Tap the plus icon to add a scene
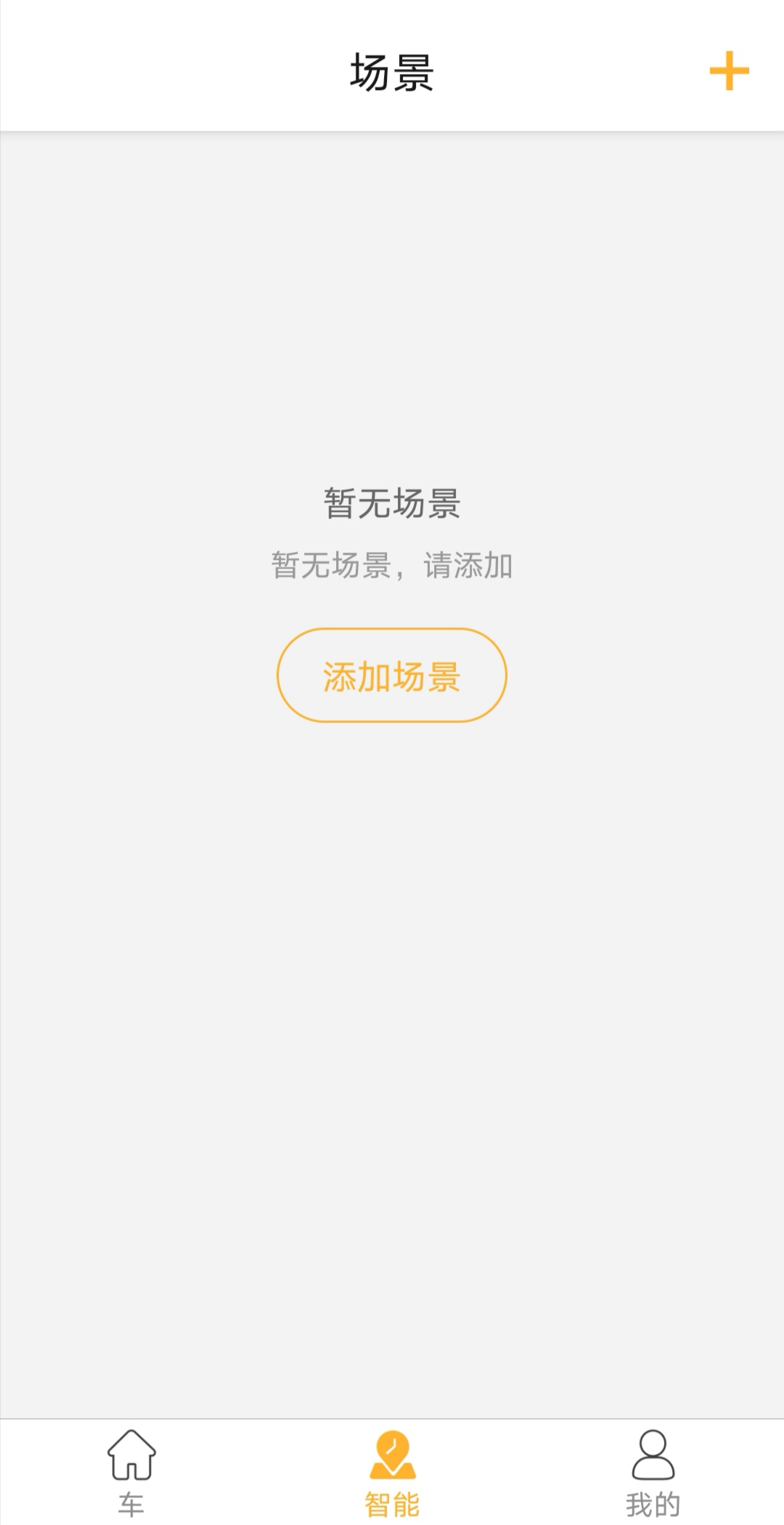Viewport: 784px width, 1525px height. (x=729, y=71)
